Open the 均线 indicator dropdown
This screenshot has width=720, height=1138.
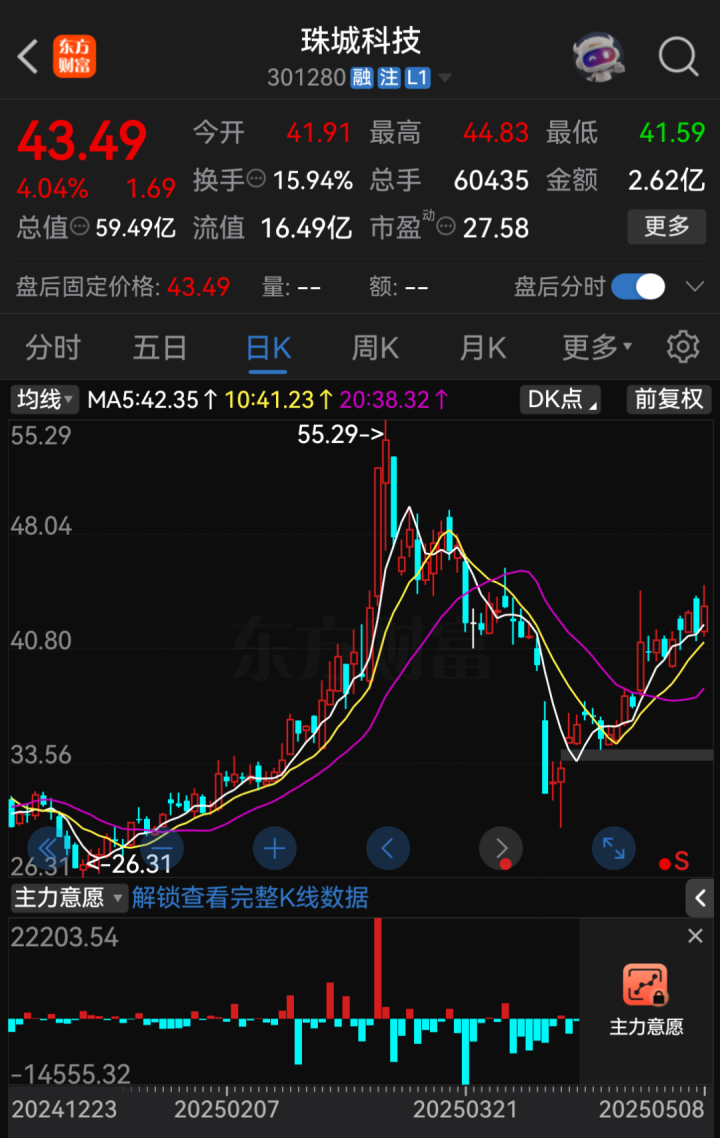coord(45,400)
